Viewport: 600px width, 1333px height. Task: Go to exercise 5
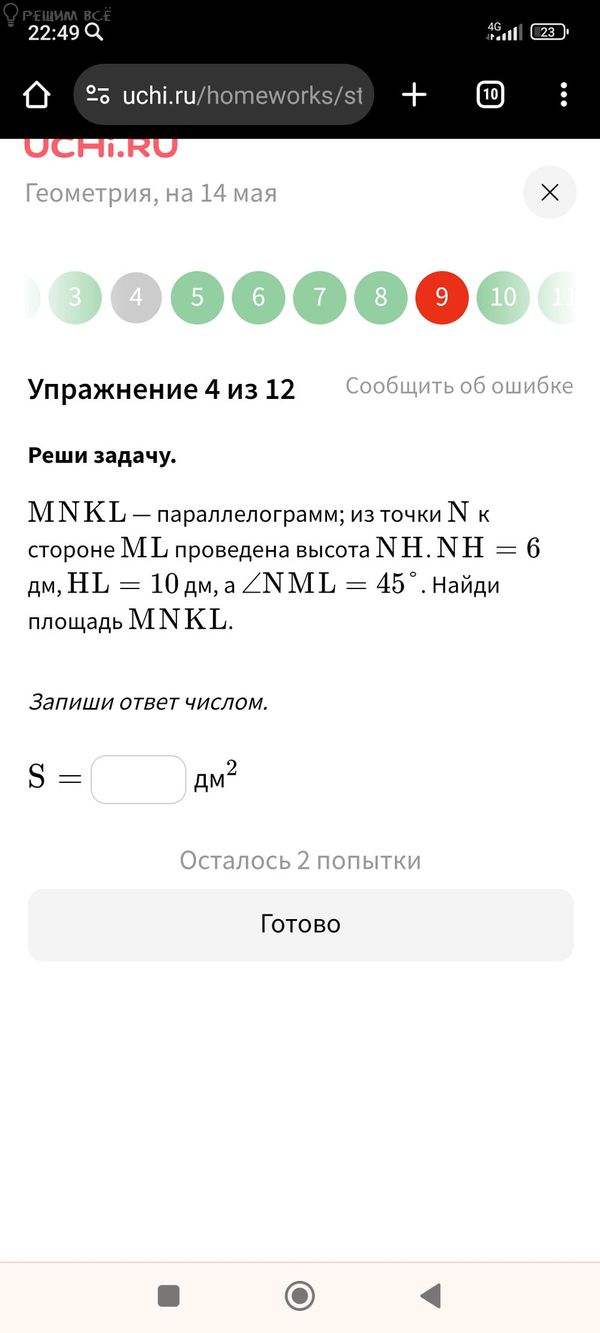(x=197, y=297)
